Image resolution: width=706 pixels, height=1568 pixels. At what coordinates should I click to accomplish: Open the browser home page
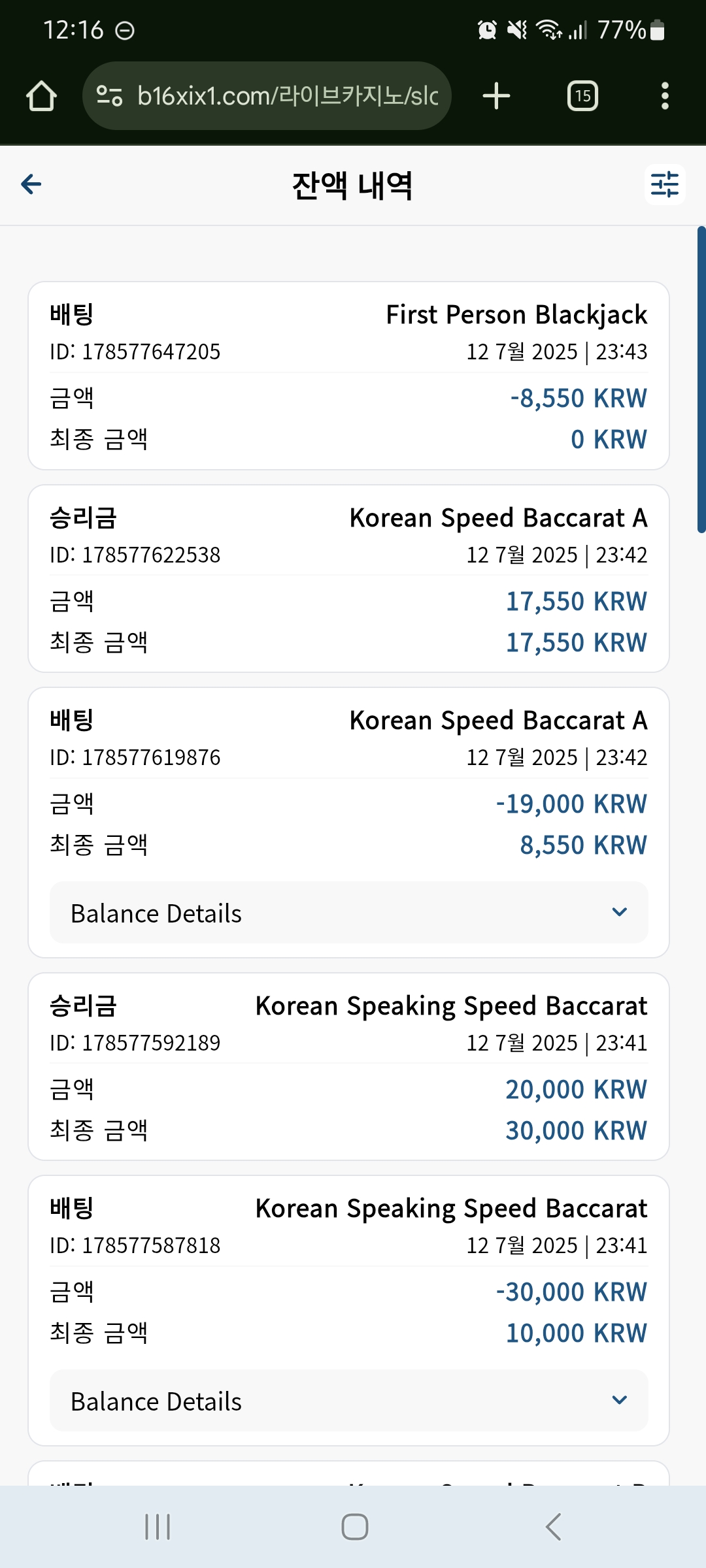[41, 96]
